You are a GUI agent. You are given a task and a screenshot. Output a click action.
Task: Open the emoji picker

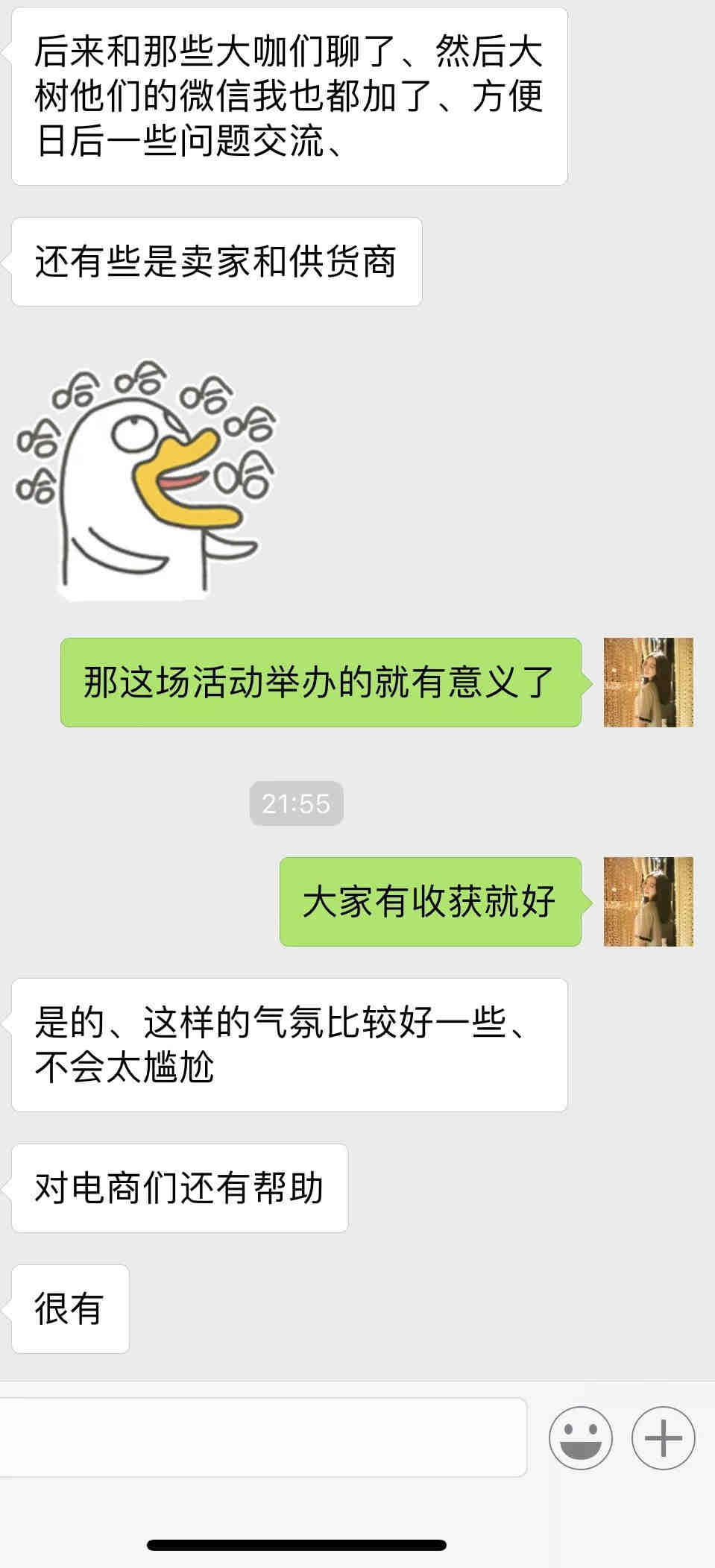[x=580, y=1437]
